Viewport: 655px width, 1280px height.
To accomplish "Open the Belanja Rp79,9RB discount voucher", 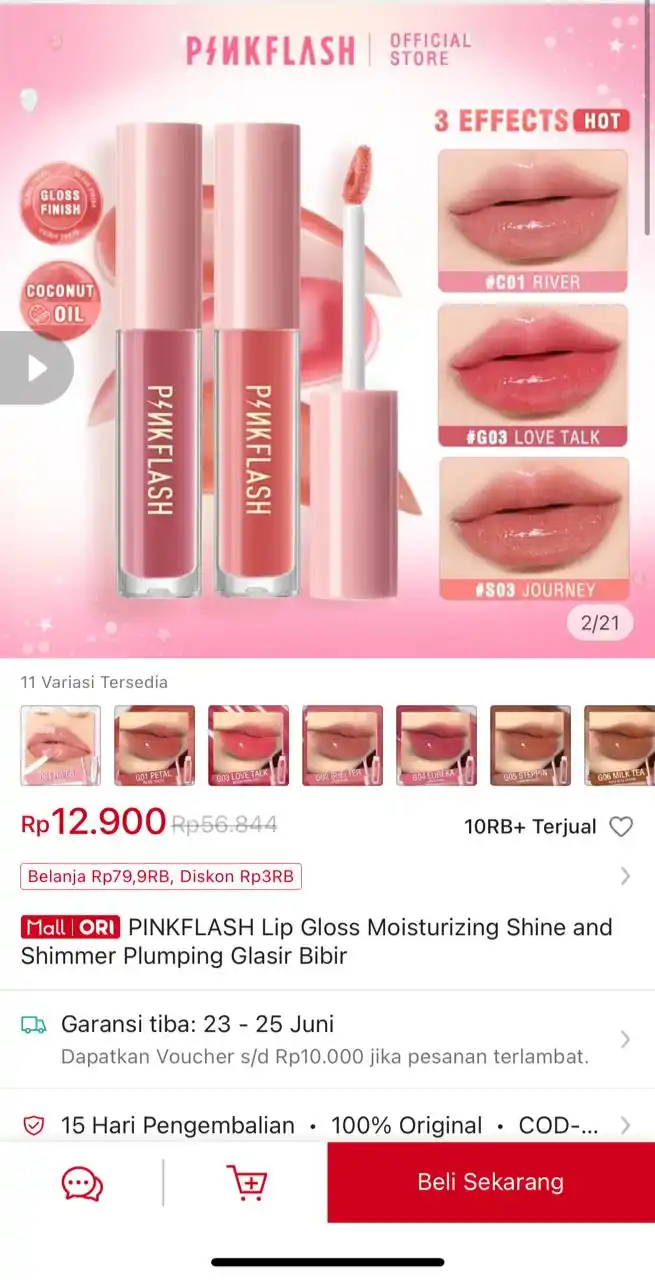I will point(161,877).
